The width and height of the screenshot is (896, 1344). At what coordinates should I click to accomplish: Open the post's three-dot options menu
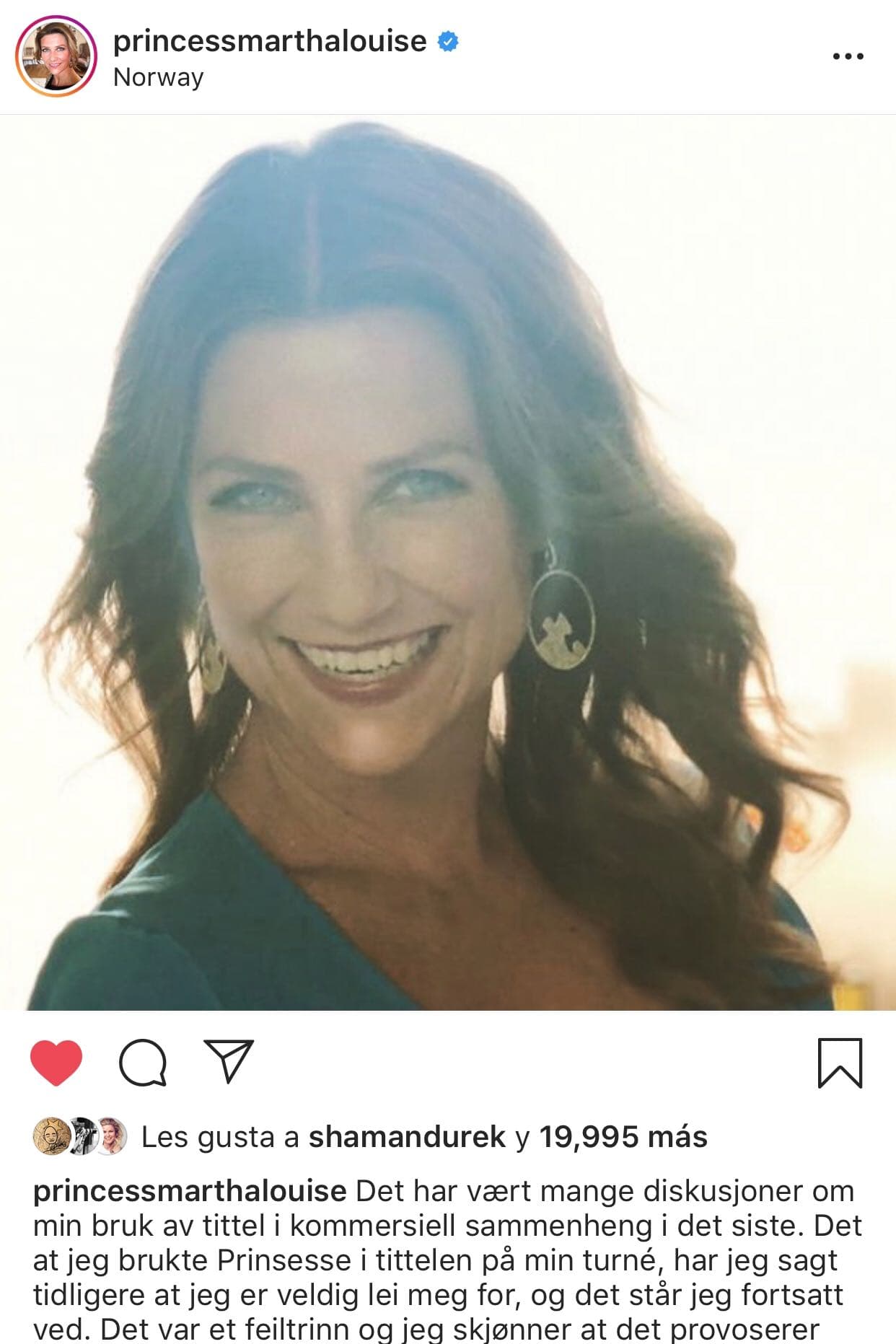(x=848, y=56)
